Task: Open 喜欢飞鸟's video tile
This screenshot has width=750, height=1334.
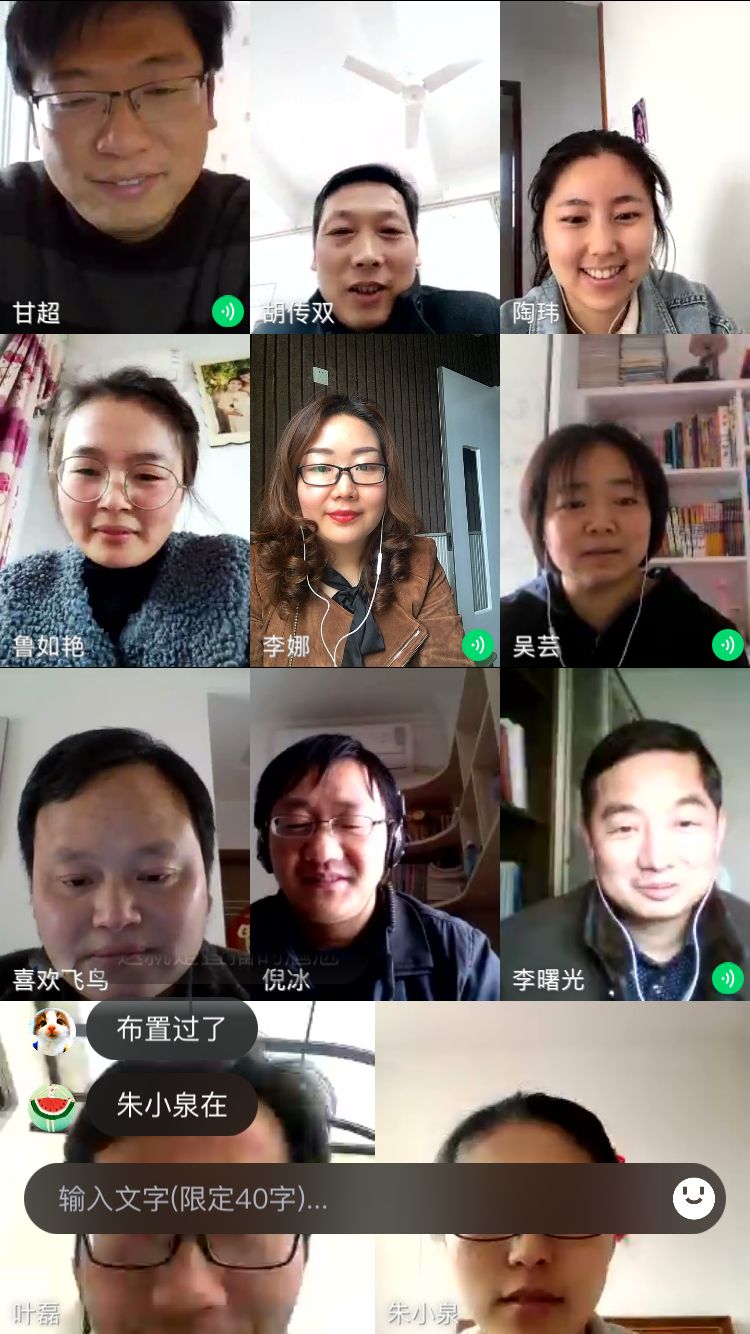Action: [124, 834]
